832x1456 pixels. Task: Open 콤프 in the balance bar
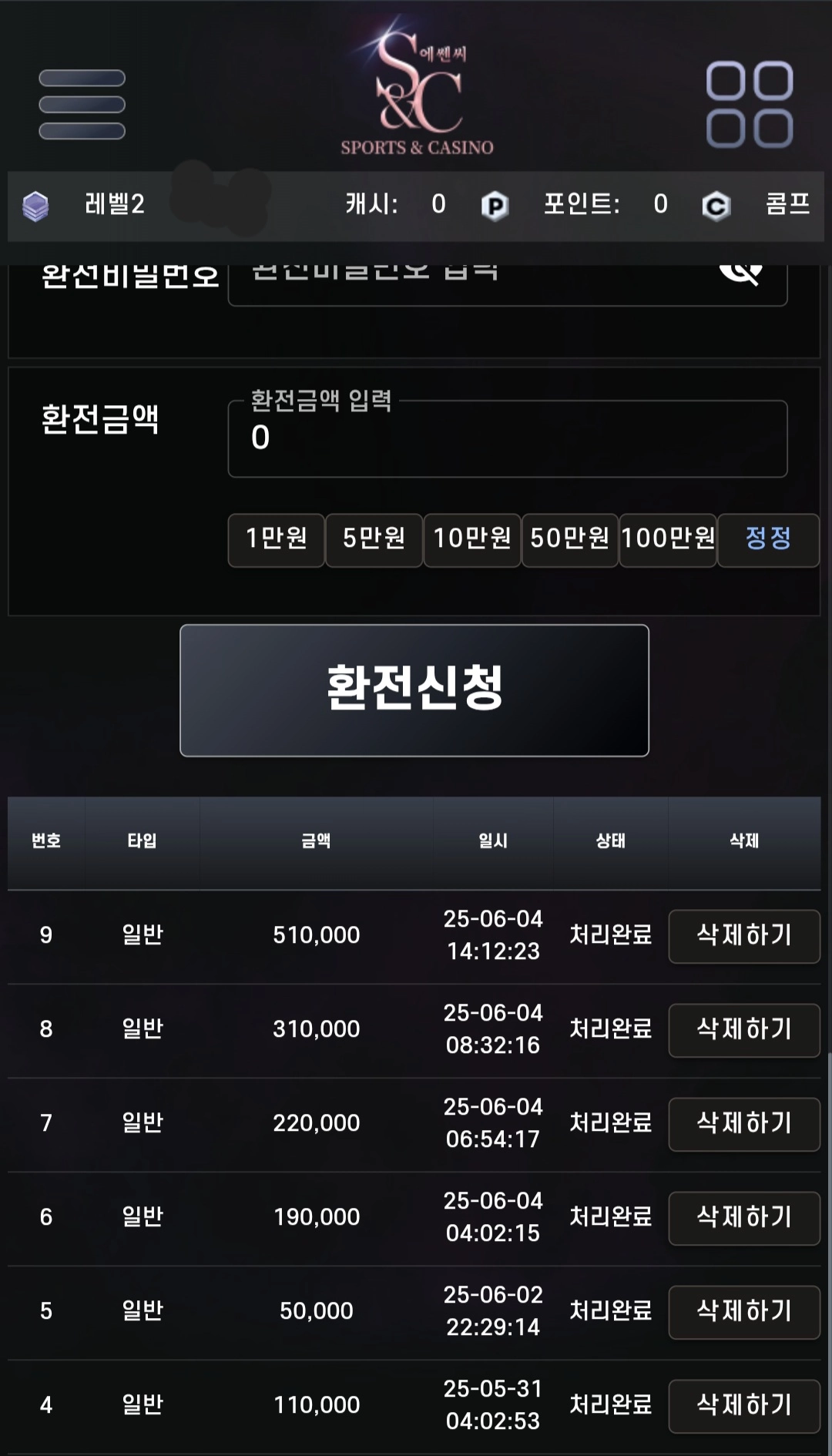787,204
